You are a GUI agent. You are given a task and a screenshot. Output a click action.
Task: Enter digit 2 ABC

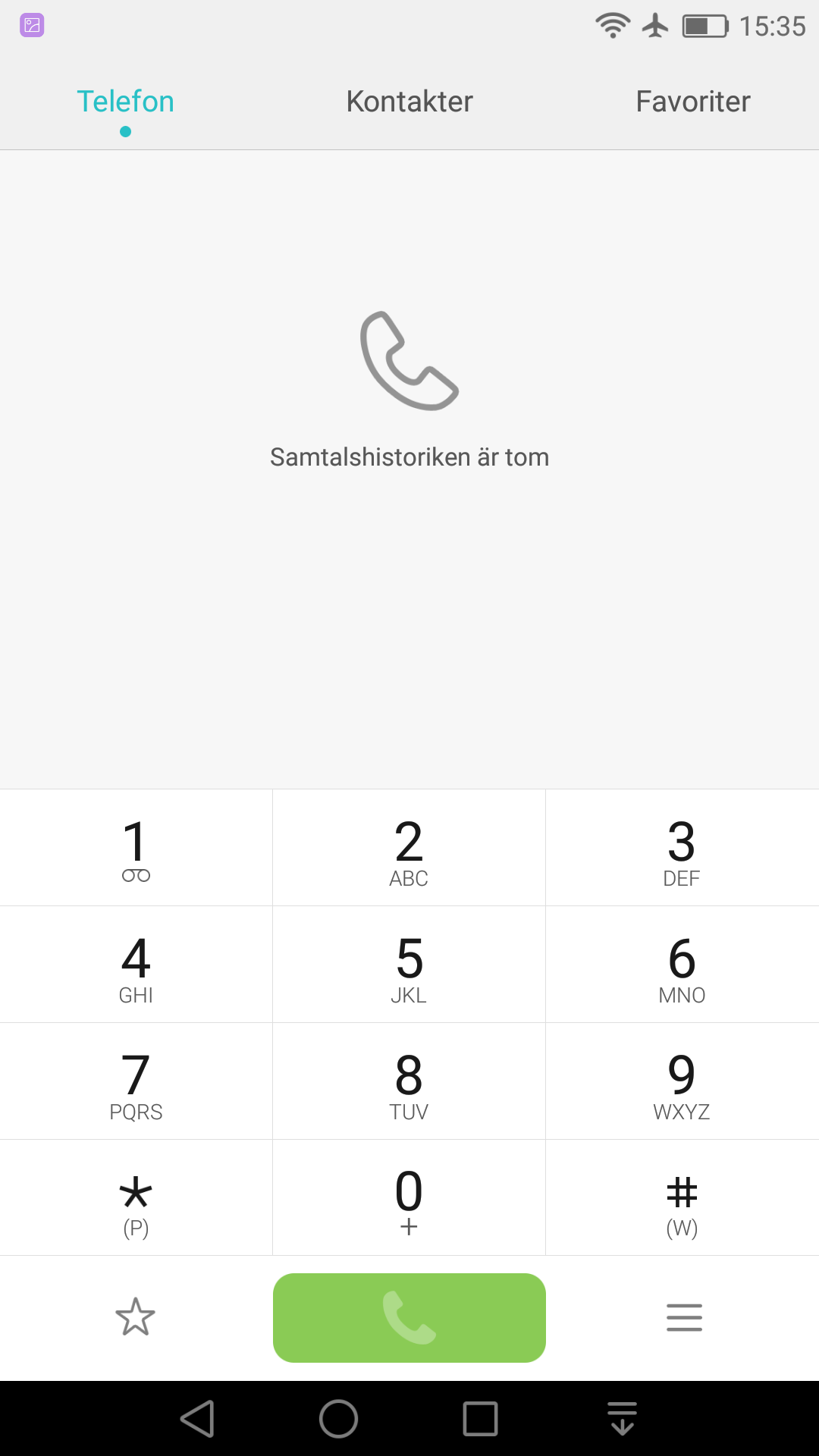click(409, 848)
